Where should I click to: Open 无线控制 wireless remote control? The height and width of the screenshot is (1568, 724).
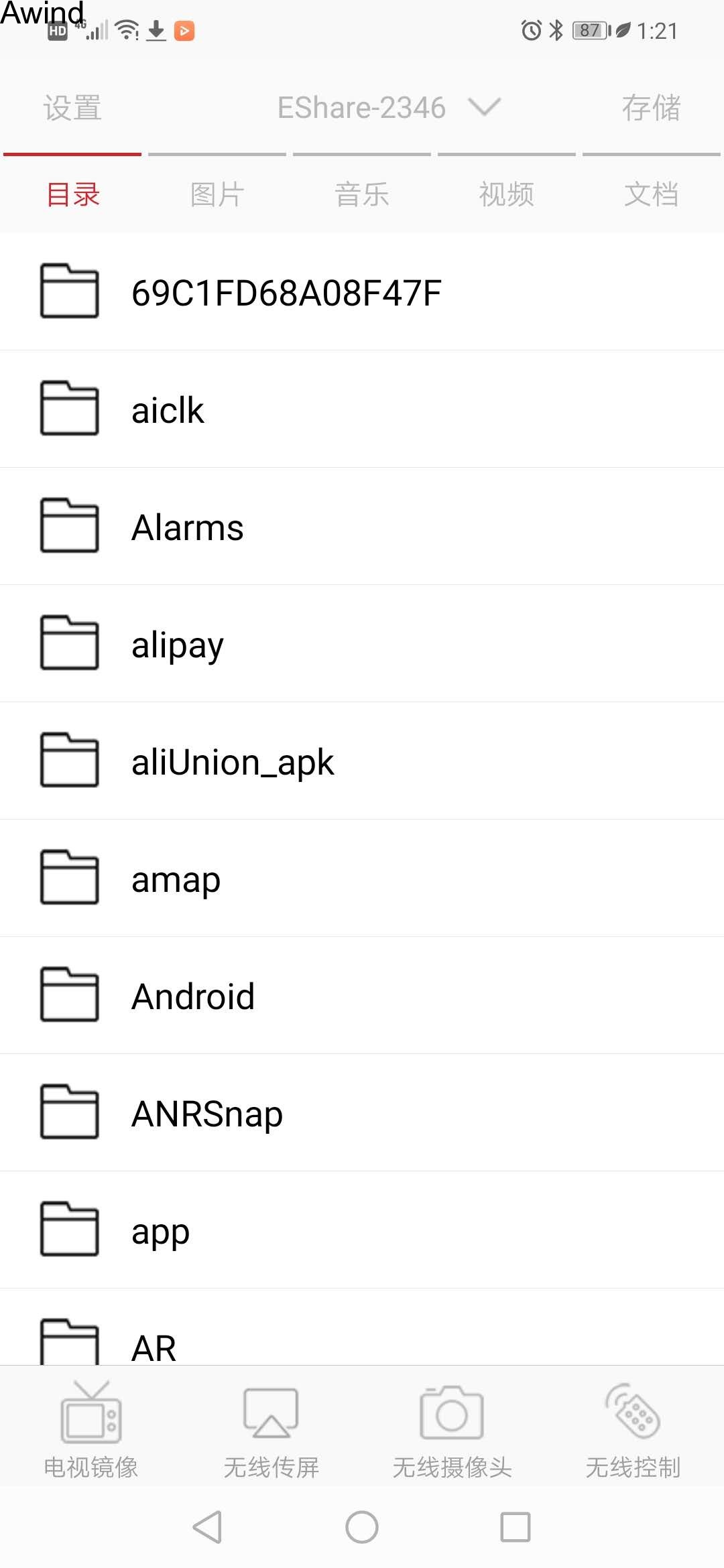pyautogui.click(x=633, y=1429)
